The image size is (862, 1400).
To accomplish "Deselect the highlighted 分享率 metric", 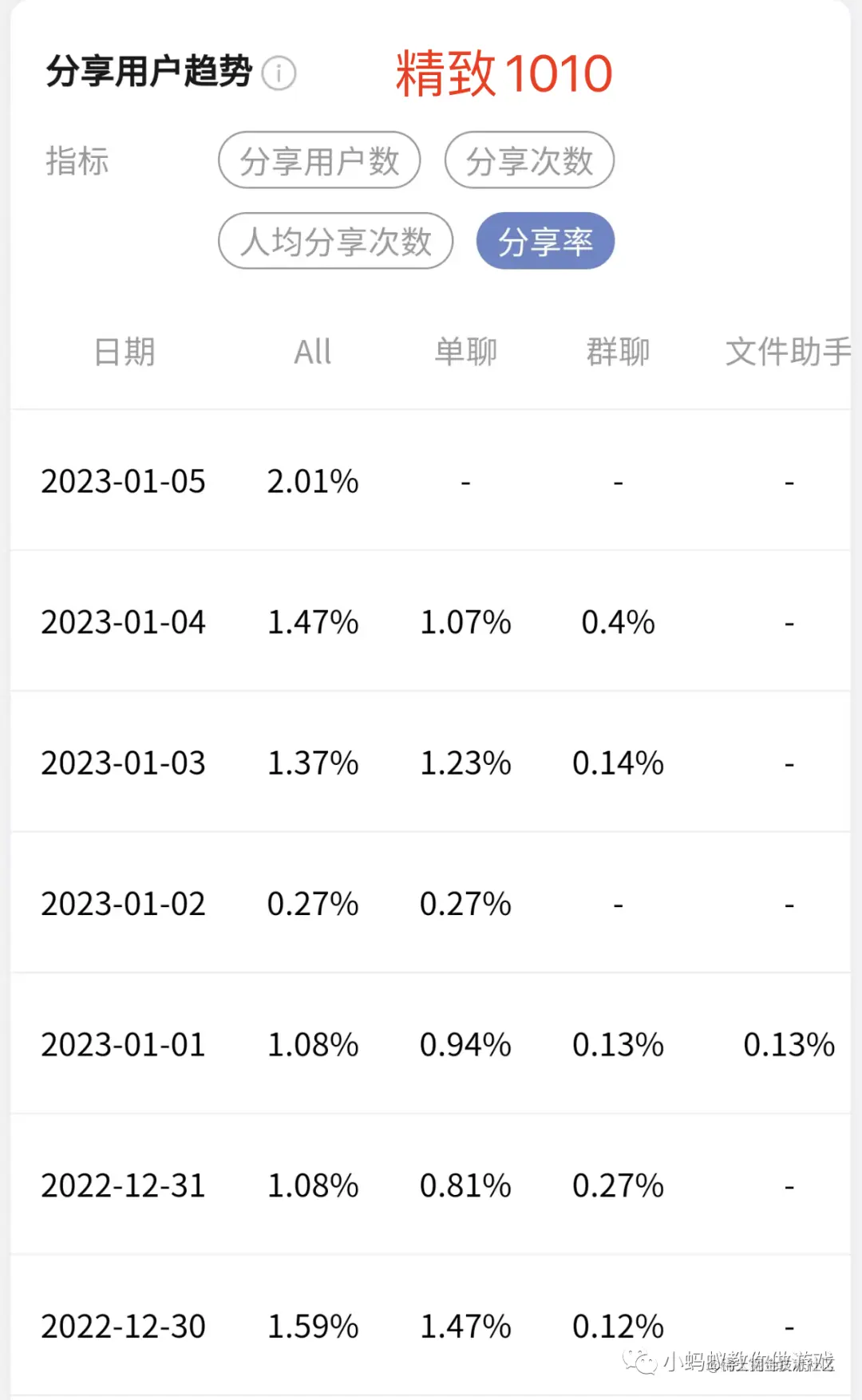I will pos(545,240).
